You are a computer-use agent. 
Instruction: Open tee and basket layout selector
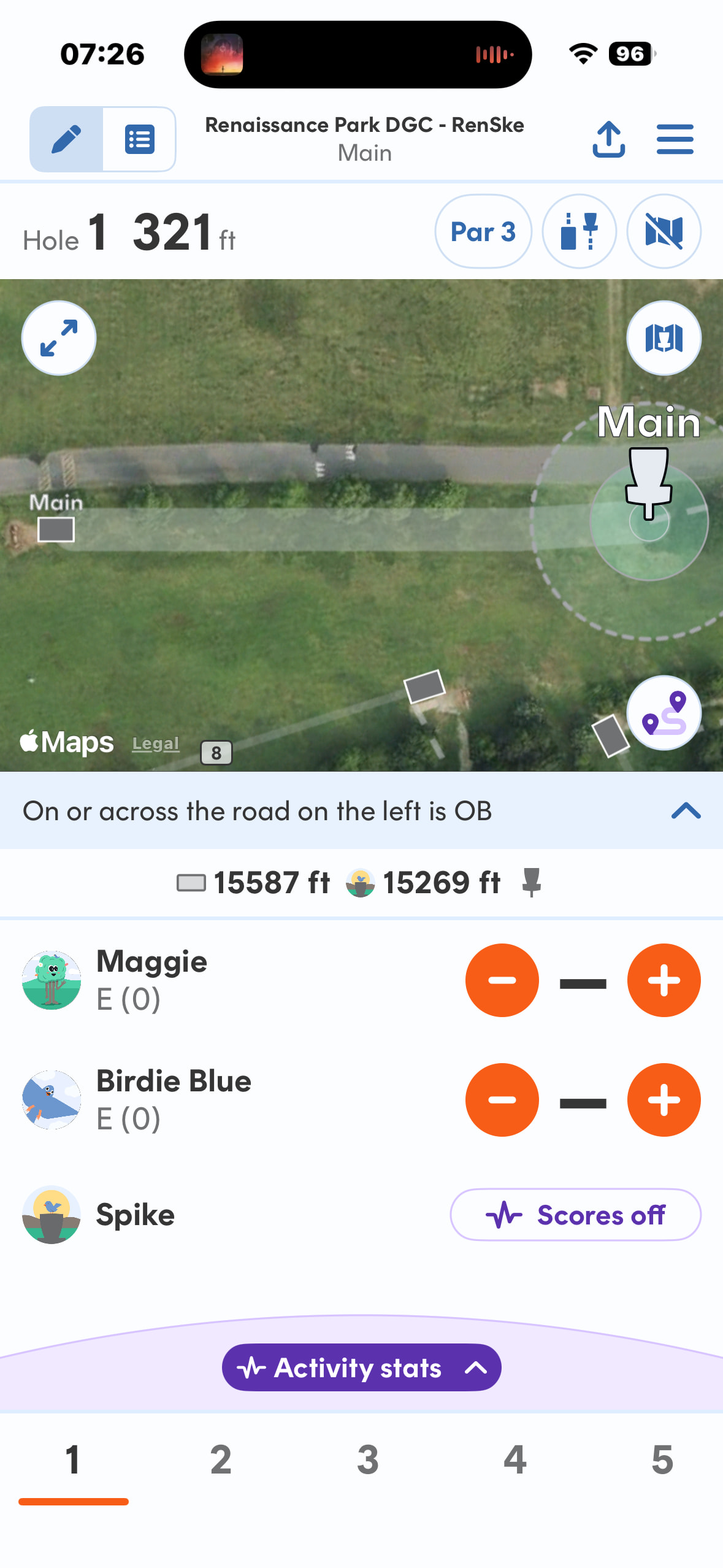coord(579,231)
